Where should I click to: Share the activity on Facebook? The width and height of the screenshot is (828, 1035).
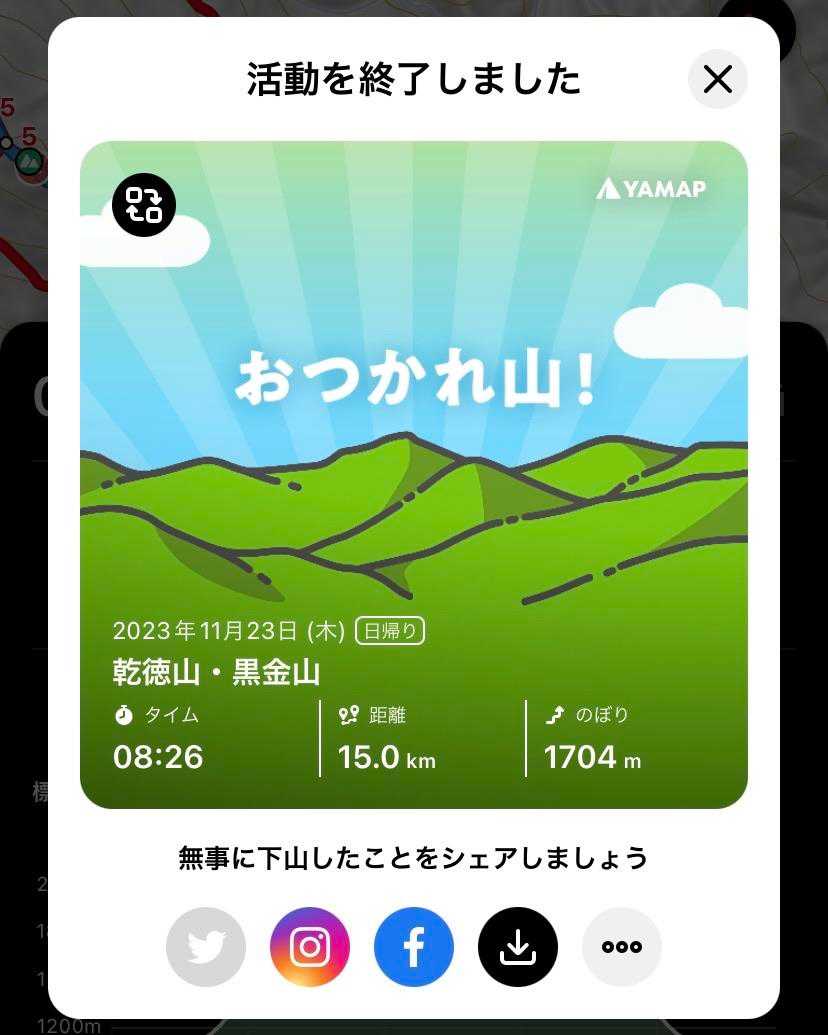click(x=414, y=947)
